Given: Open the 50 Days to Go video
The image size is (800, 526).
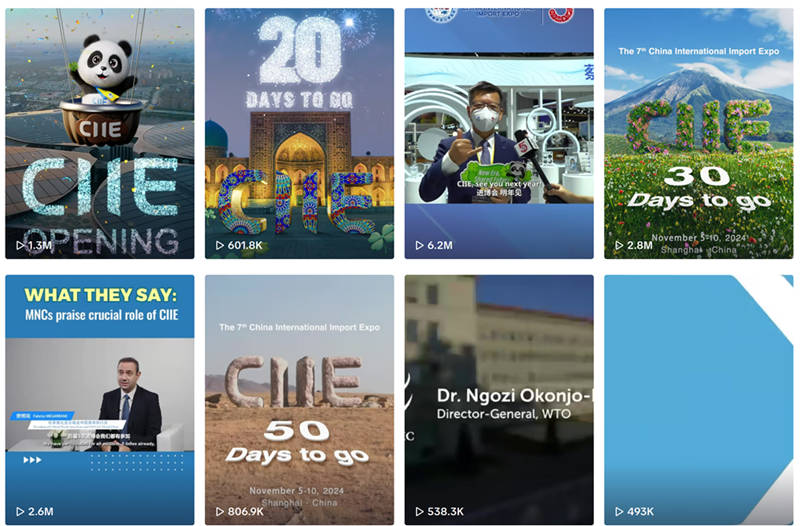Looking at the screenshot, I should (x=299, y=399).
